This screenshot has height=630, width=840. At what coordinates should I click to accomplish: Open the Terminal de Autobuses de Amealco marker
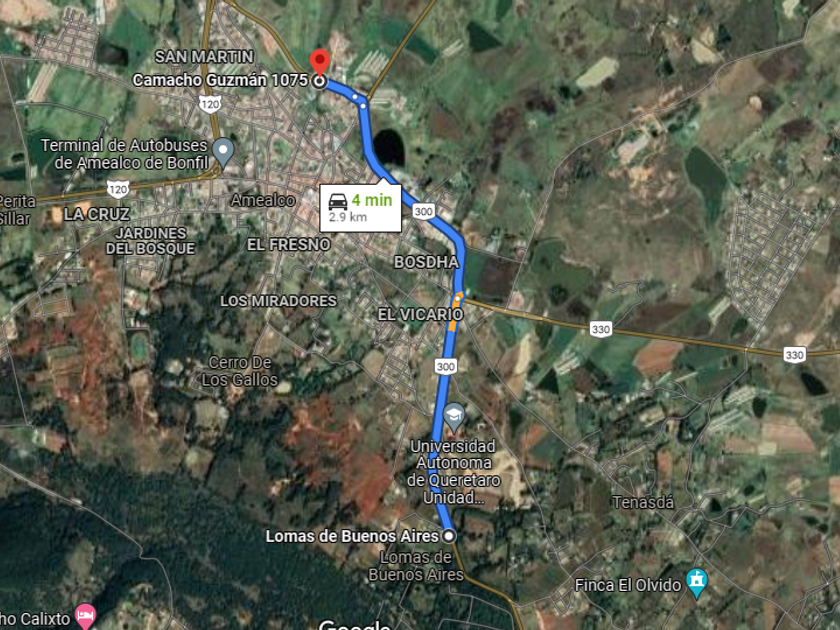[x=223, y=153]
